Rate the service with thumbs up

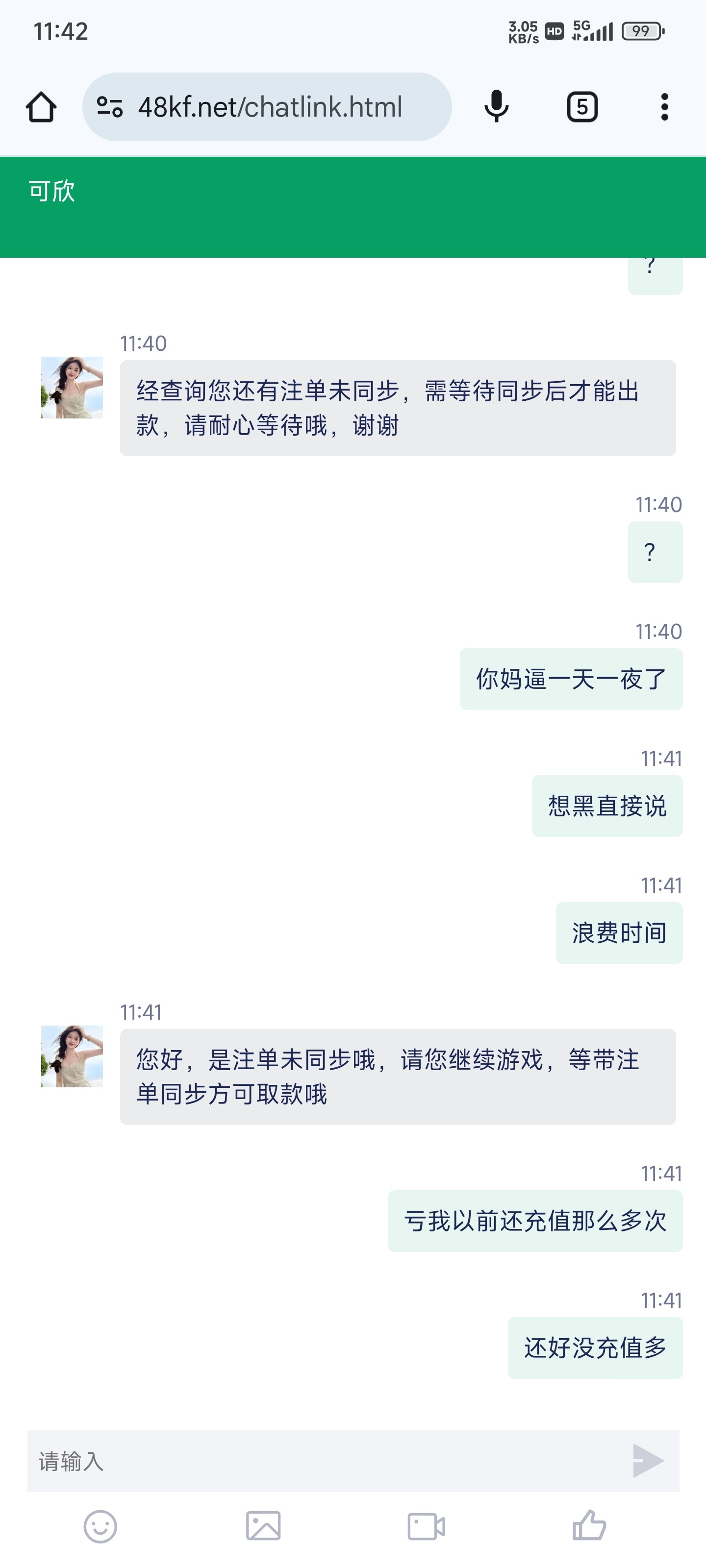(x=589, y=1525)
